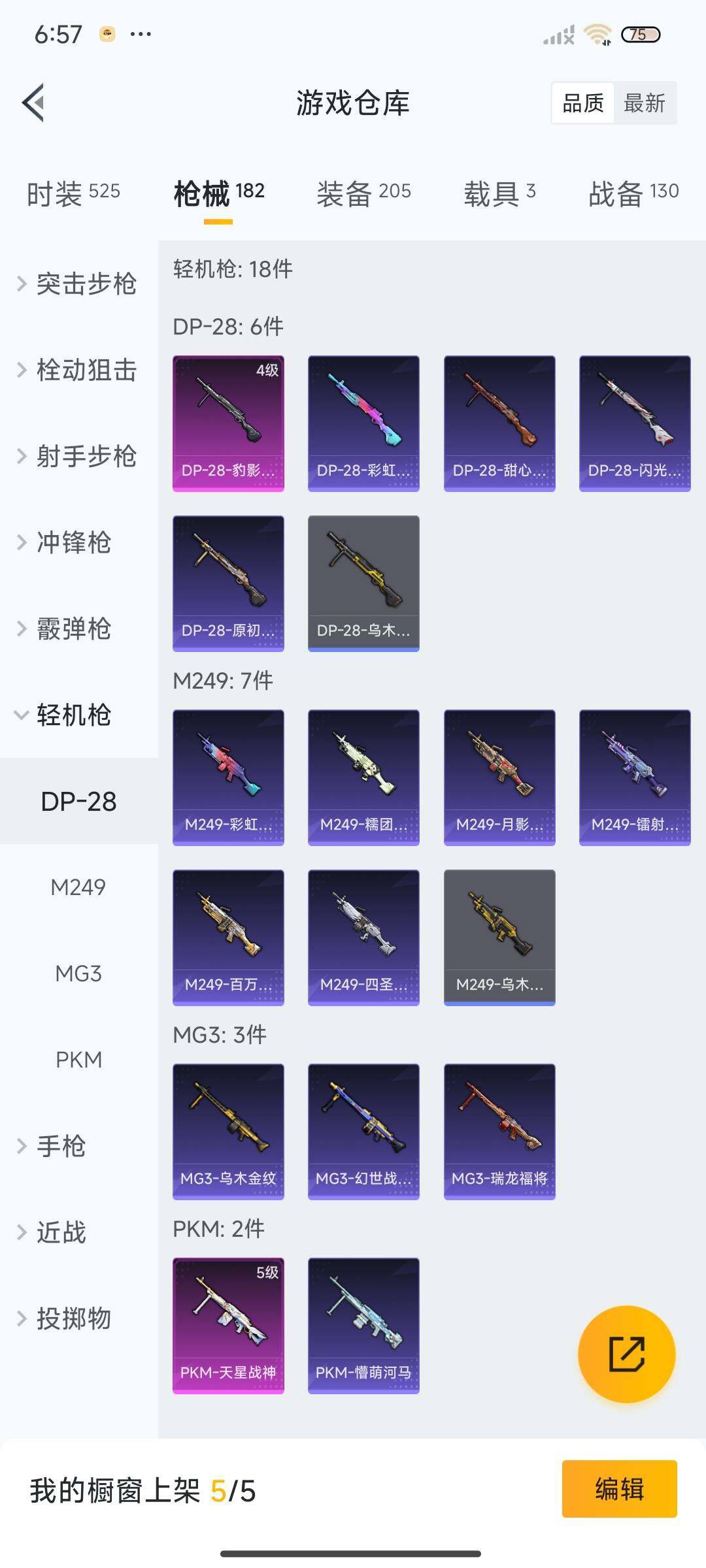Viewport: 706px width, 1568px height.
Task: Expand the 手枪 category
Action: pos(60,1146)
